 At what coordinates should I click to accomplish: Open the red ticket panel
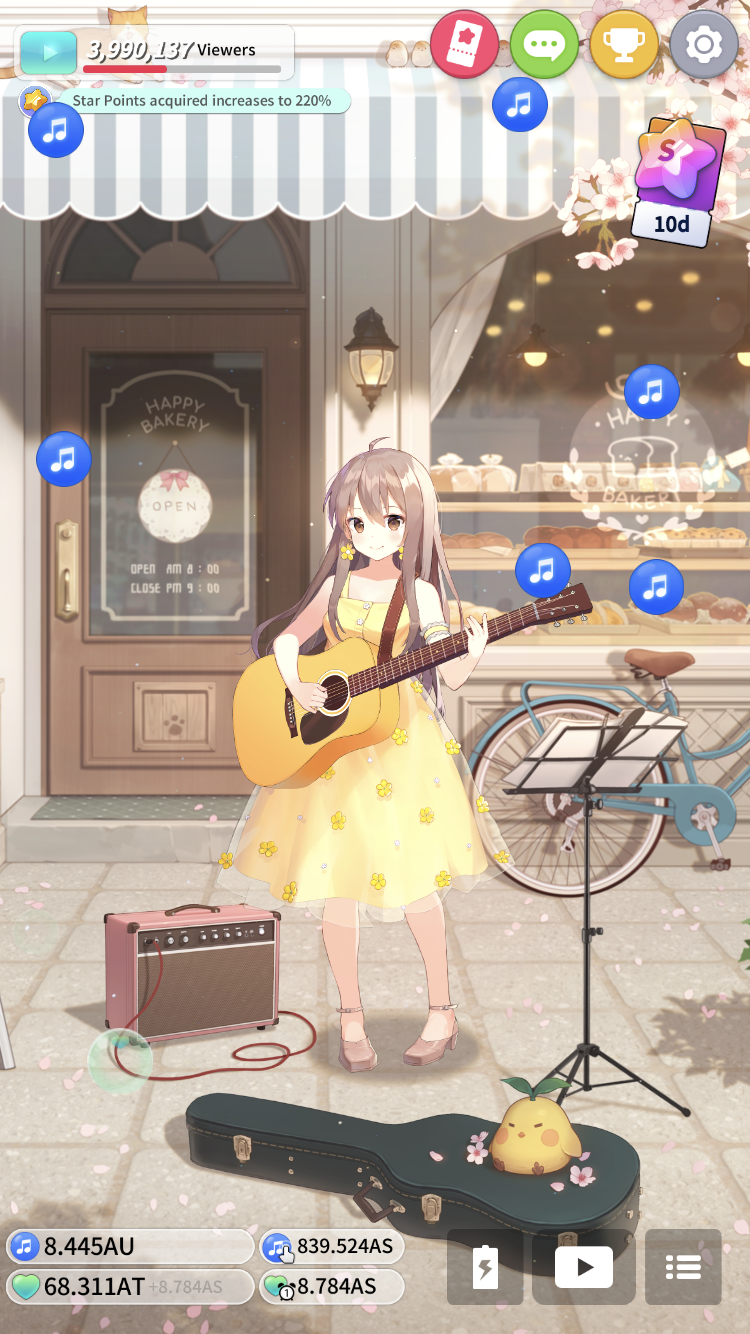coord(464,45)
